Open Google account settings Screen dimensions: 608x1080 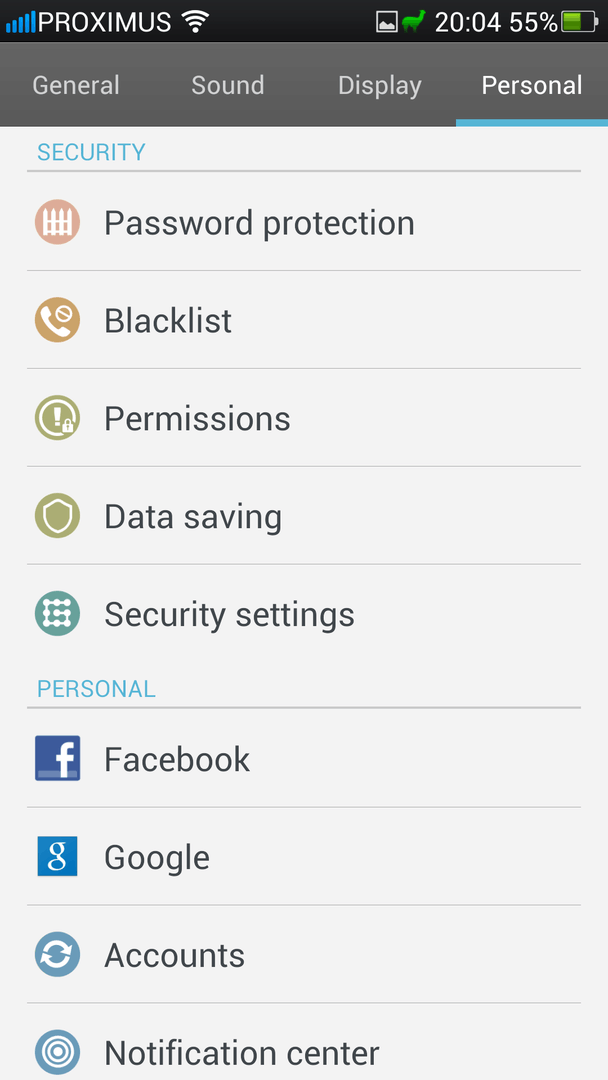point(304,856)
